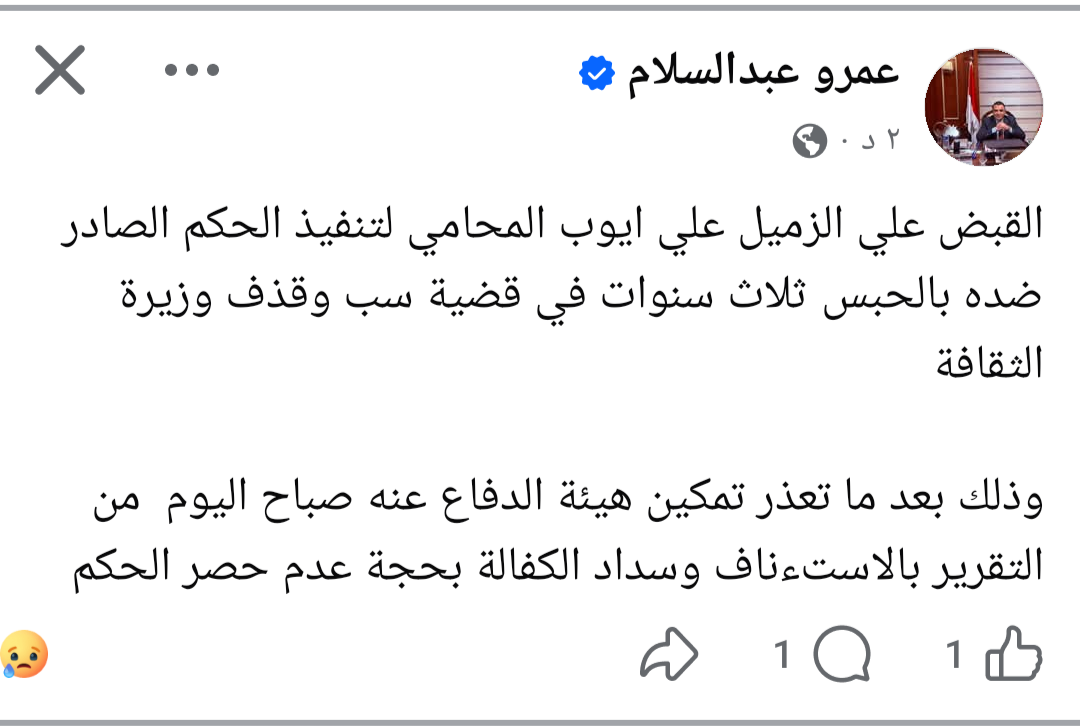The height and width of the screenshot is (726, 1080).
Task: View عمرو عبدالسلام's profile picture
Action: pos(983,106)
